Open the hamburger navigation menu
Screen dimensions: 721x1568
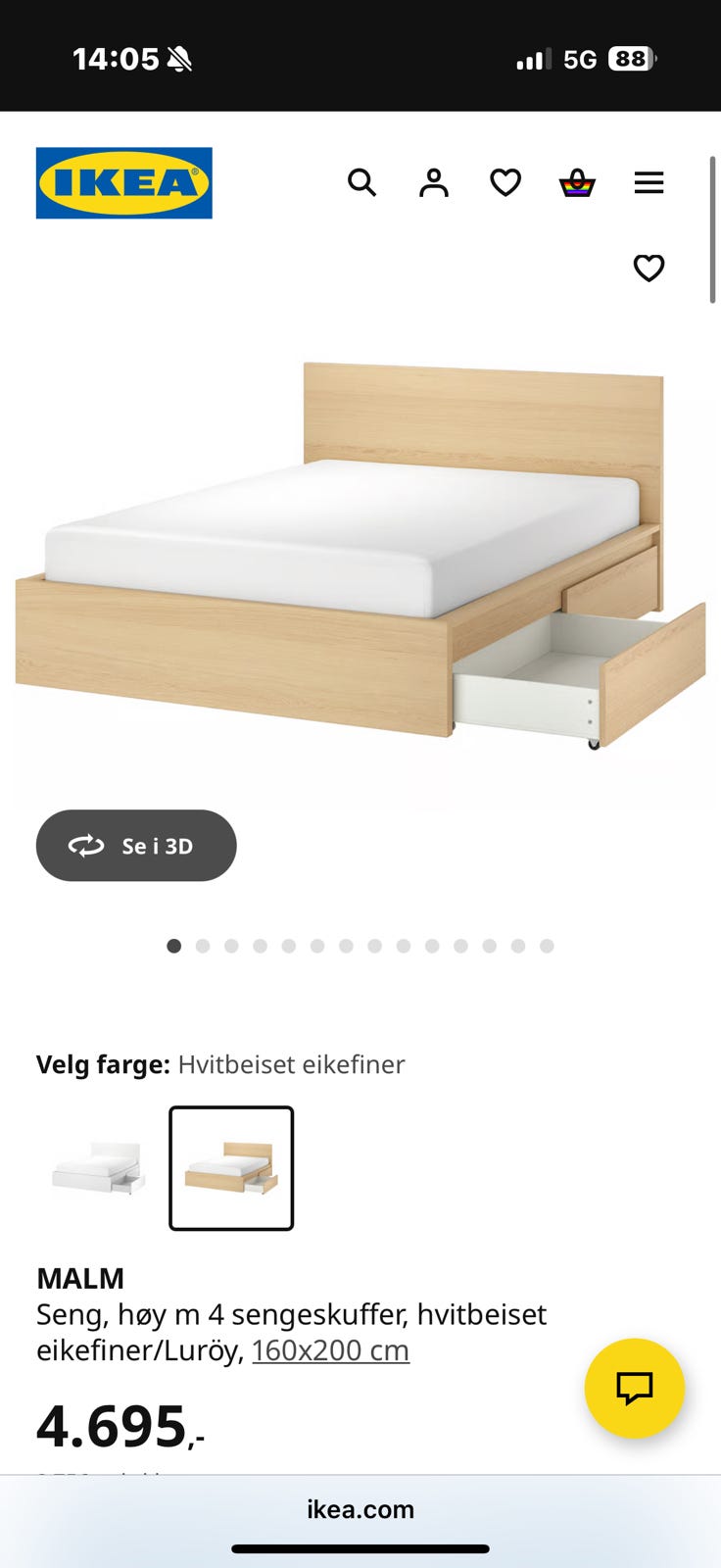tap(649, 182)
